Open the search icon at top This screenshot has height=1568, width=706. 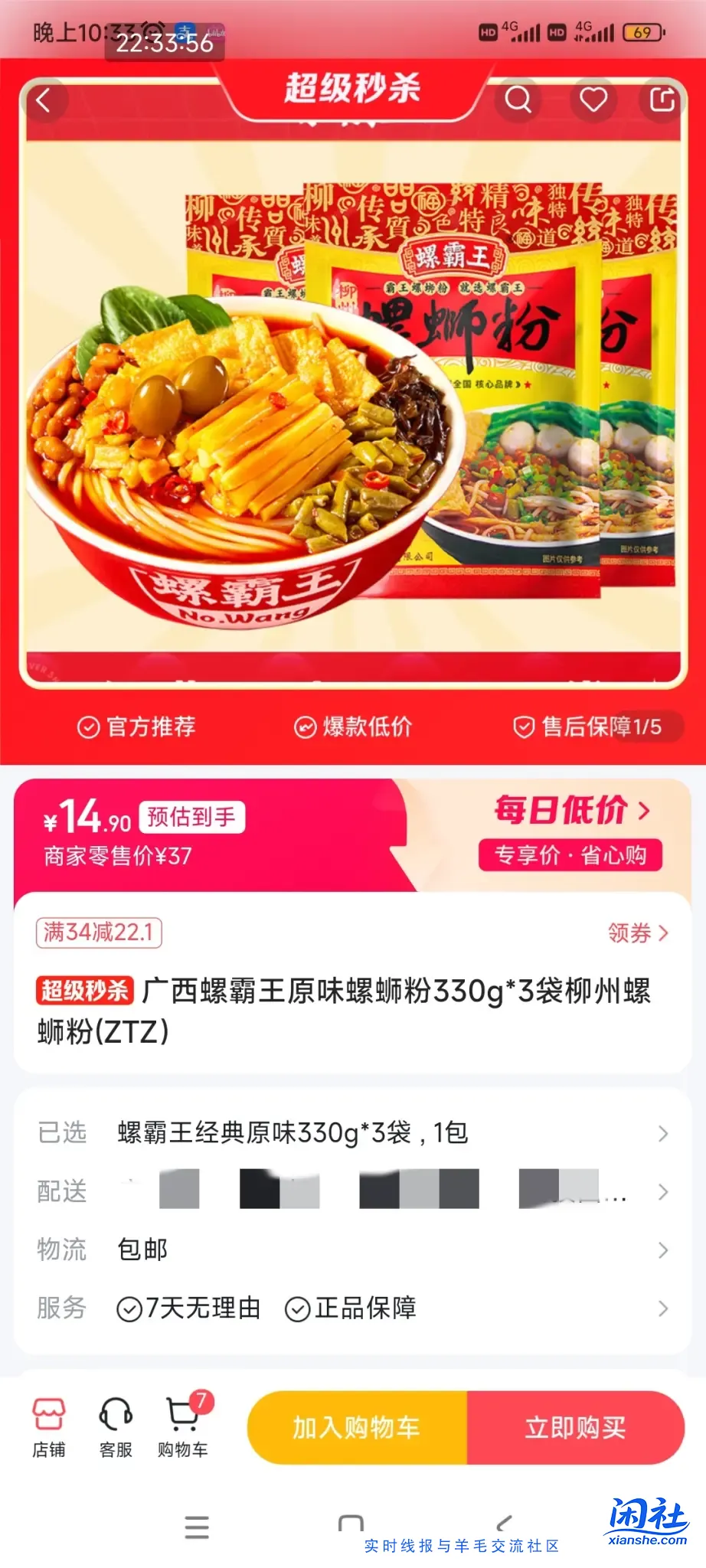pyautogui.click(x=520, y=100)
